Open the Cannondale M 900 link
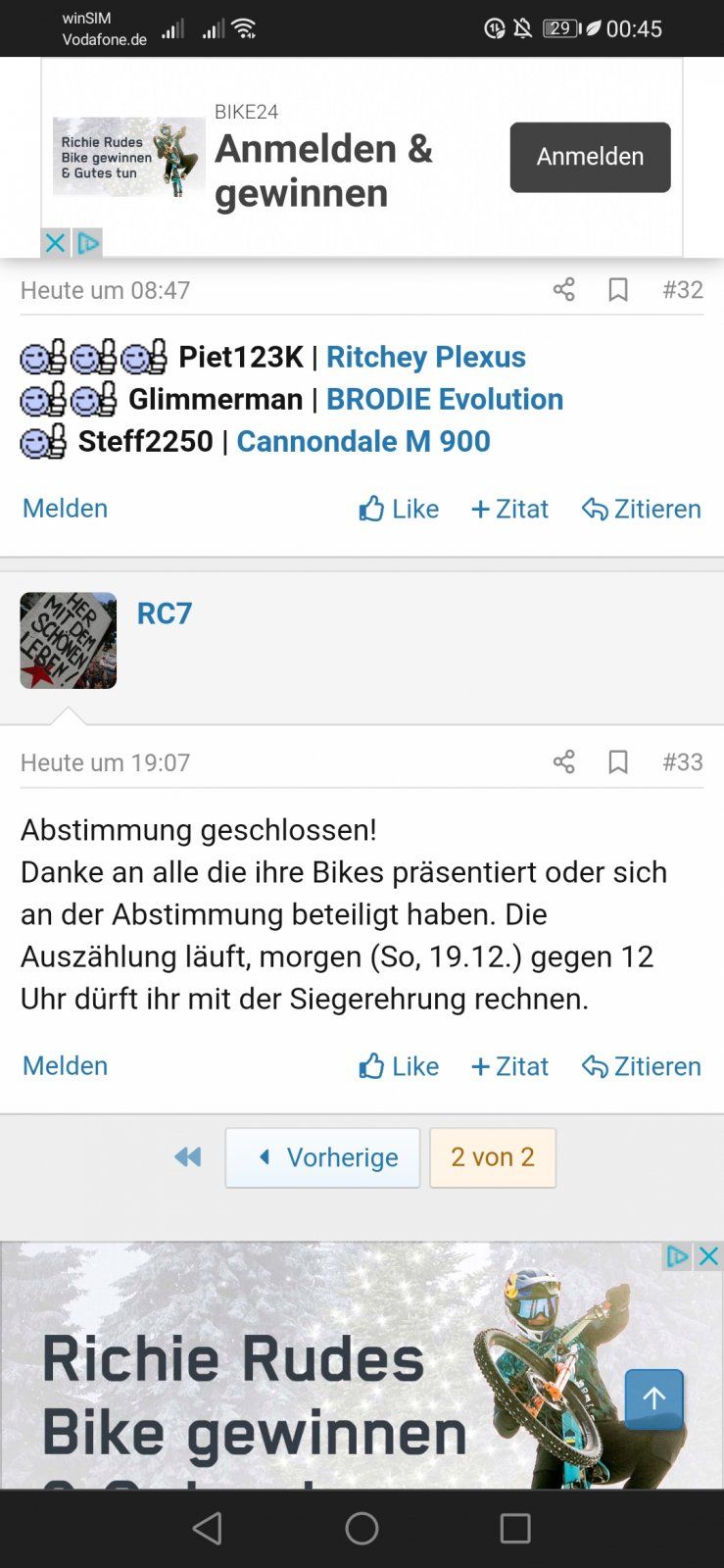Screen dimensions: 724x1568 click(x=363, y=441)
